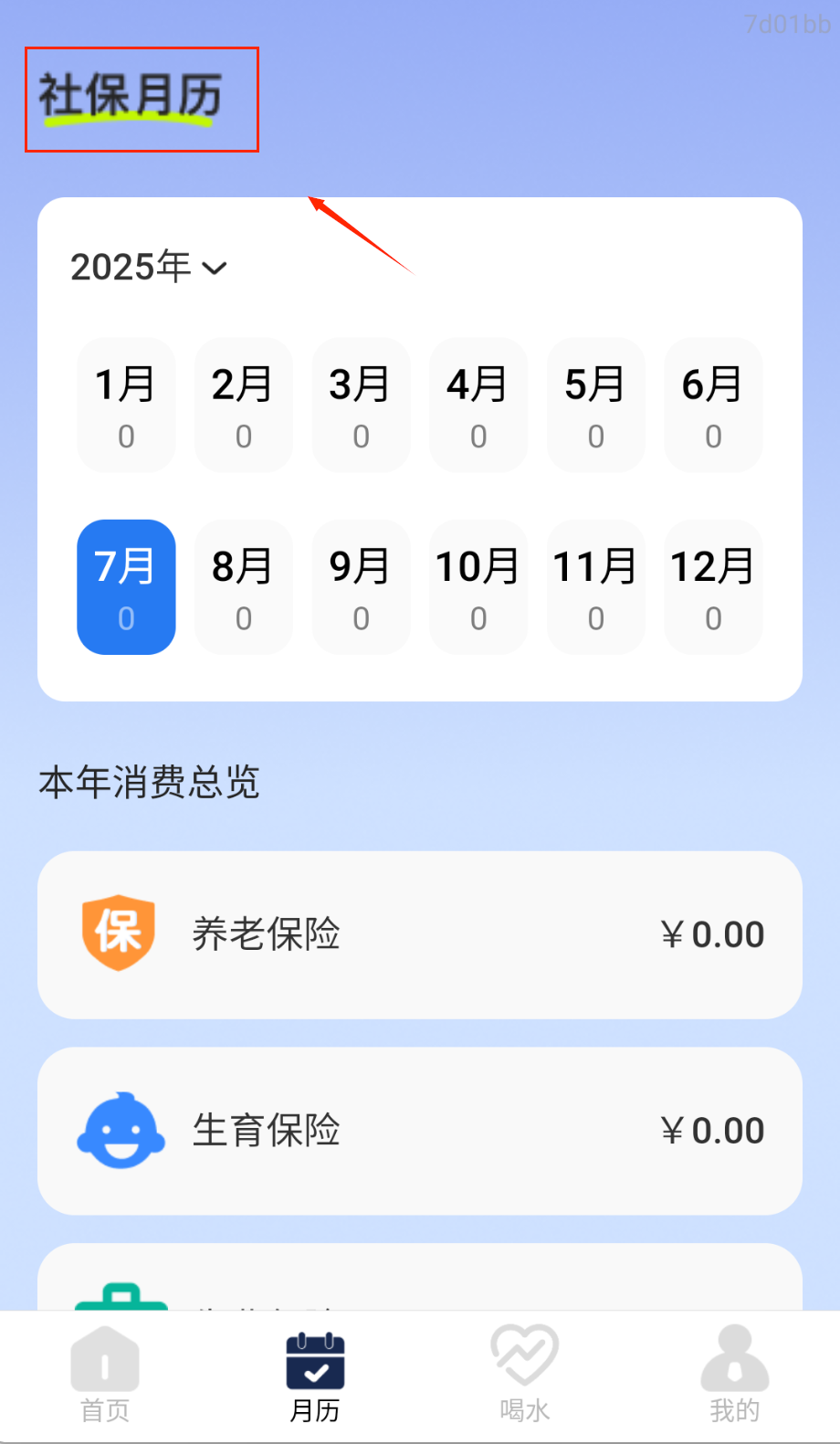Screen dimensions: 840x1444
Task: Select 1月 in the calendar
Action: [126, 406]
